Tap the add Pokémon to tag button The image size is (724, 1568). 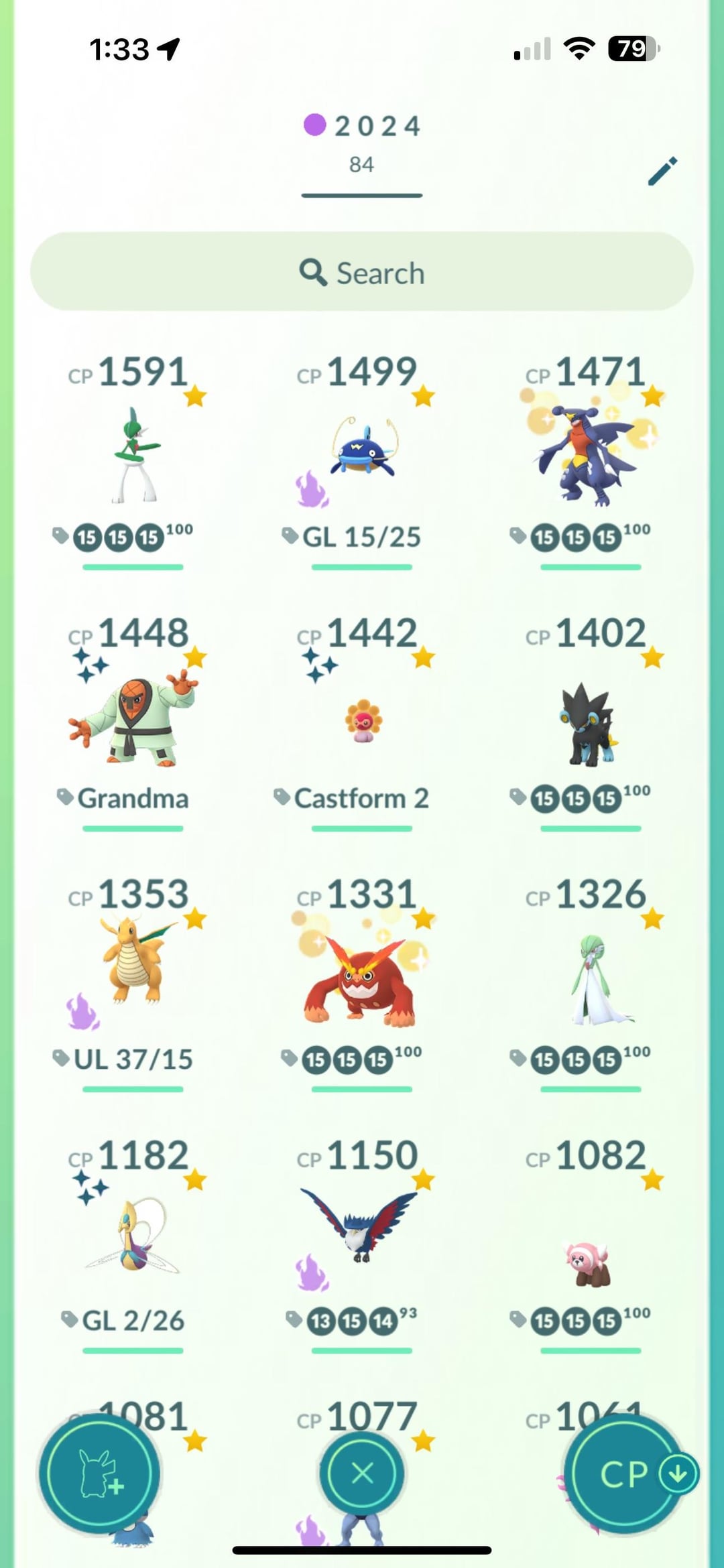pos(99,1474)
